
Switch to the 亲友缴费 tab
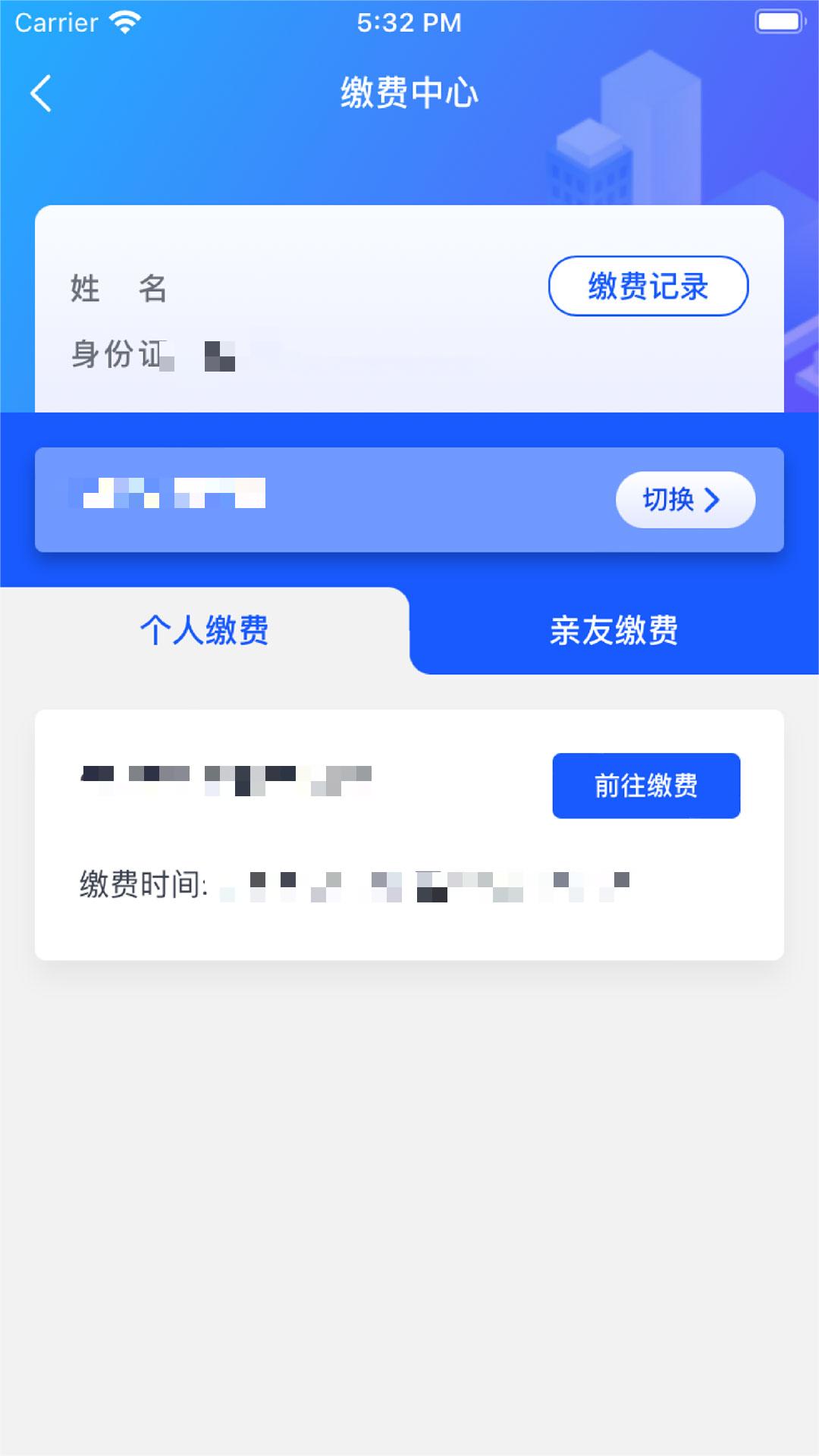613,630
